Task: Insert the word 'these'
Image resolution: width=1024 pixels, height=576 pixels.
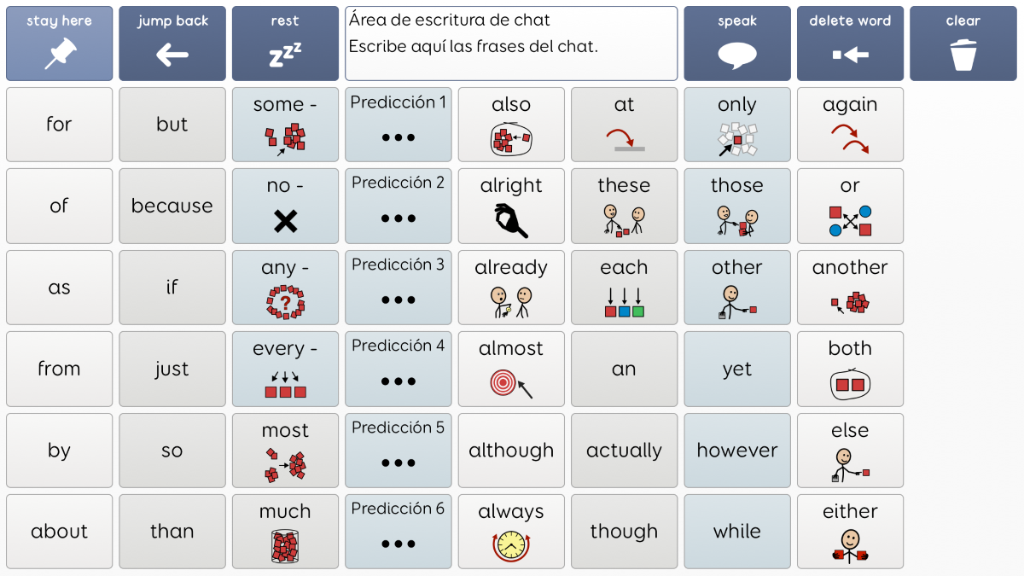Action: (x=624, y=206)
